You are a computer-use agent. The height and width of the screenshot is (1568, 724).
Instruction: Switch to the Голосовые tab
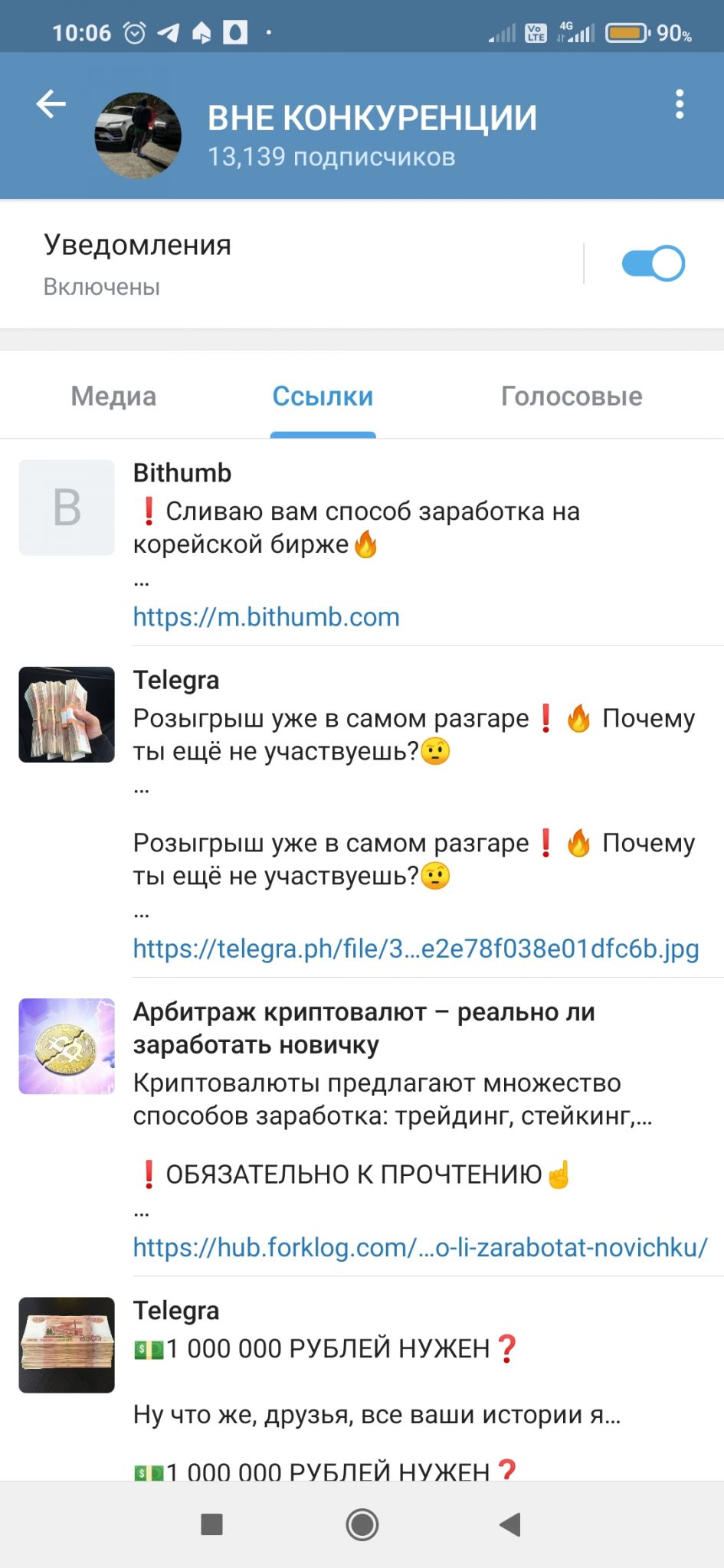572,396
